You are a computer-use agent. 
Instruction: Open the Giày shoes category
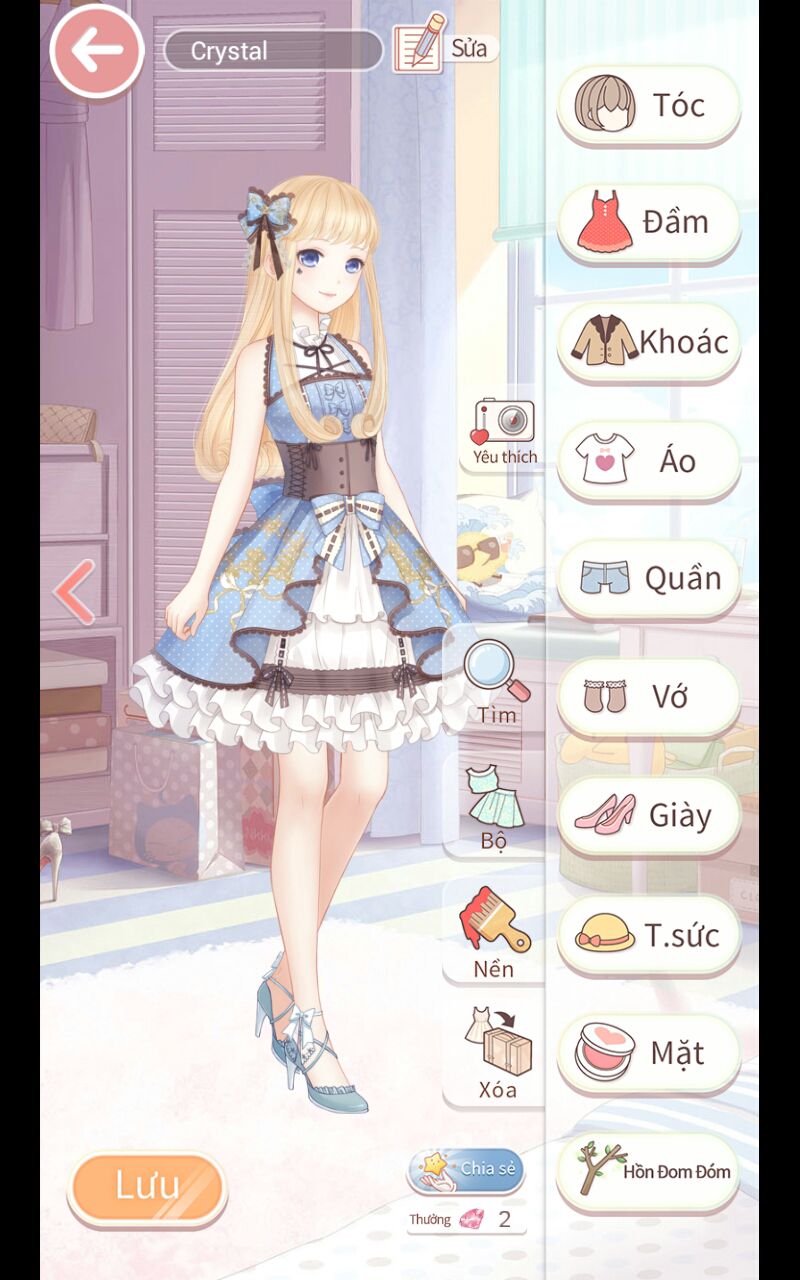click(x=648, y=815)
